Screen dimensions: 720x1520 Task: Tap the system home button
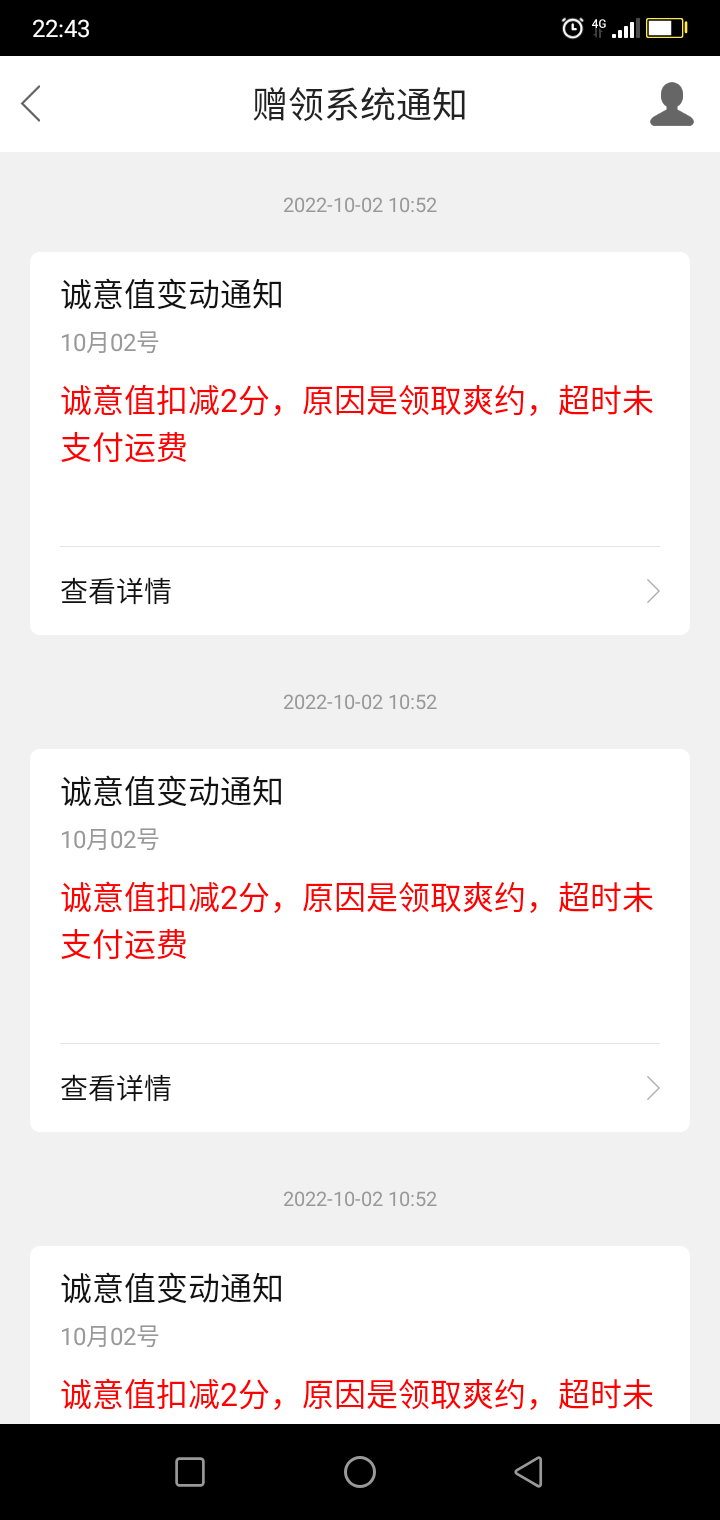[x=360, y=1472]
